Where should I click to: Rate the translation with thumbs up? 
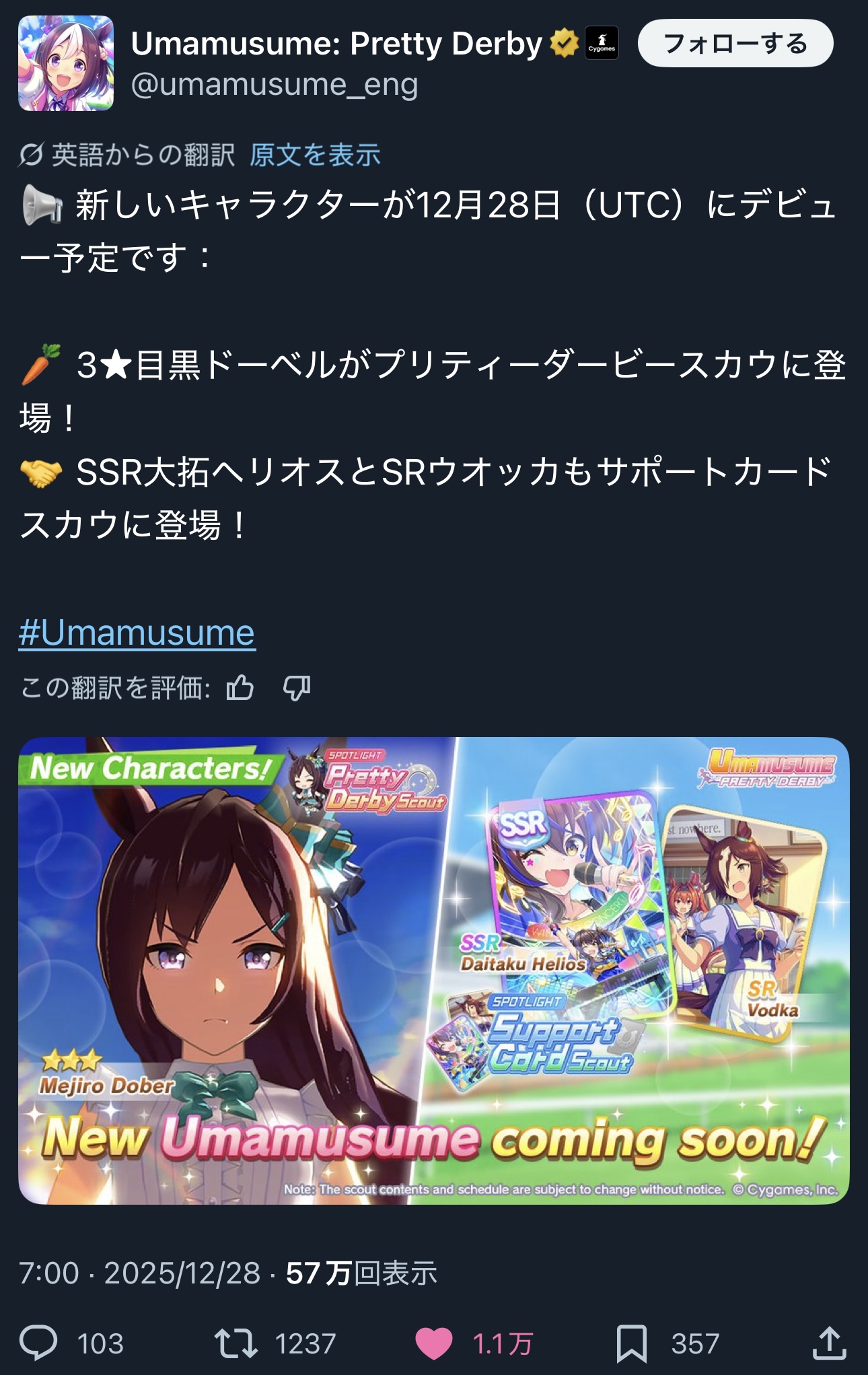pos(240,688)
